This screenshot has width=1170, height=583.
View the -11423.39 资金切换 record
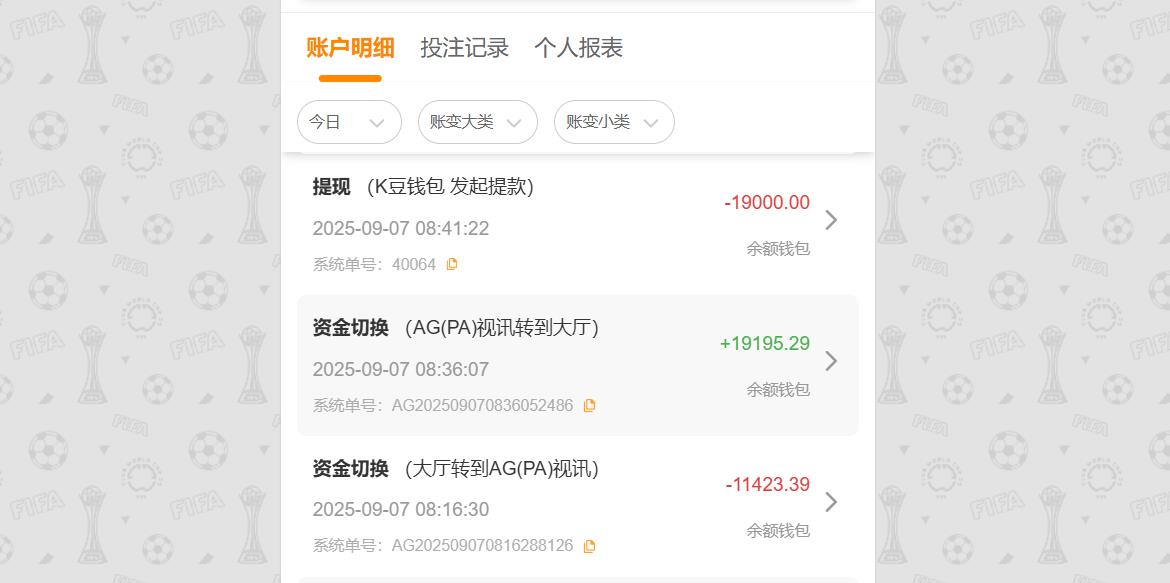pyautogui.click(x=830, y=502)
